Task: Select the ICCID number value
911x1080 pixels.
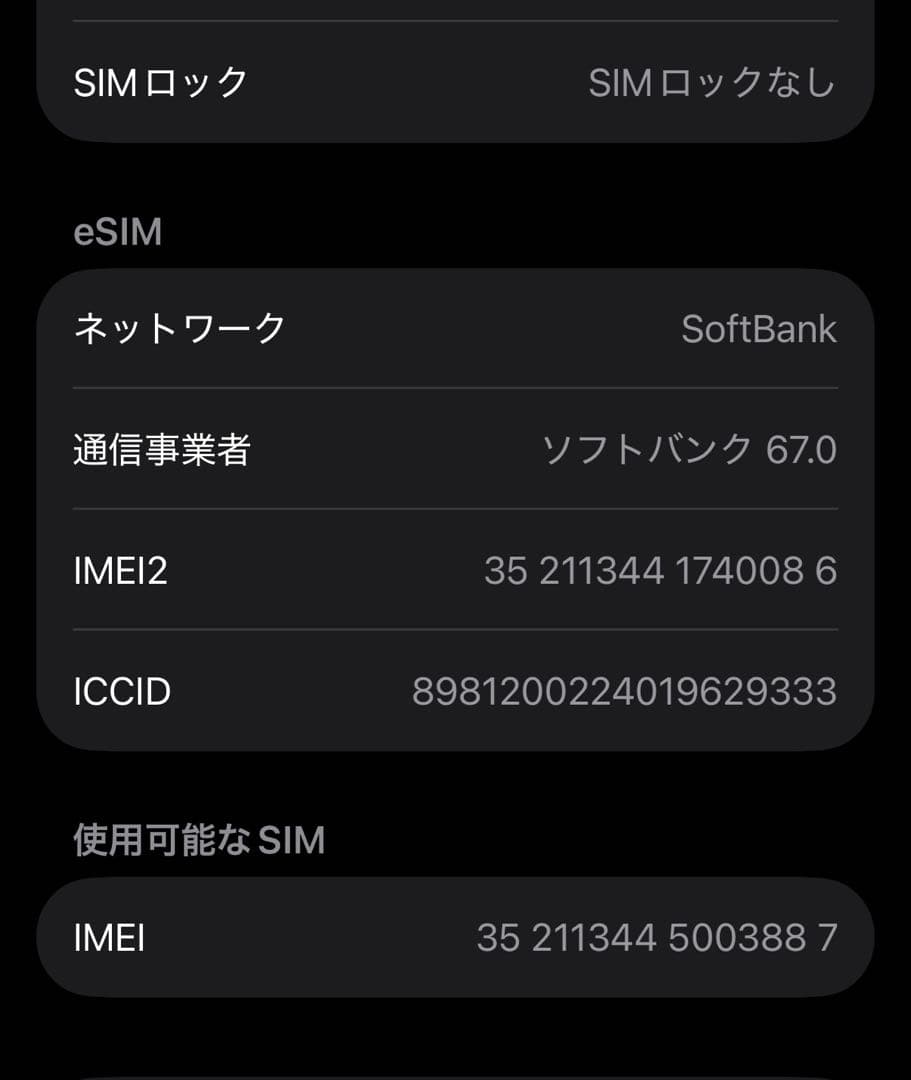Action: click(628, 690)
